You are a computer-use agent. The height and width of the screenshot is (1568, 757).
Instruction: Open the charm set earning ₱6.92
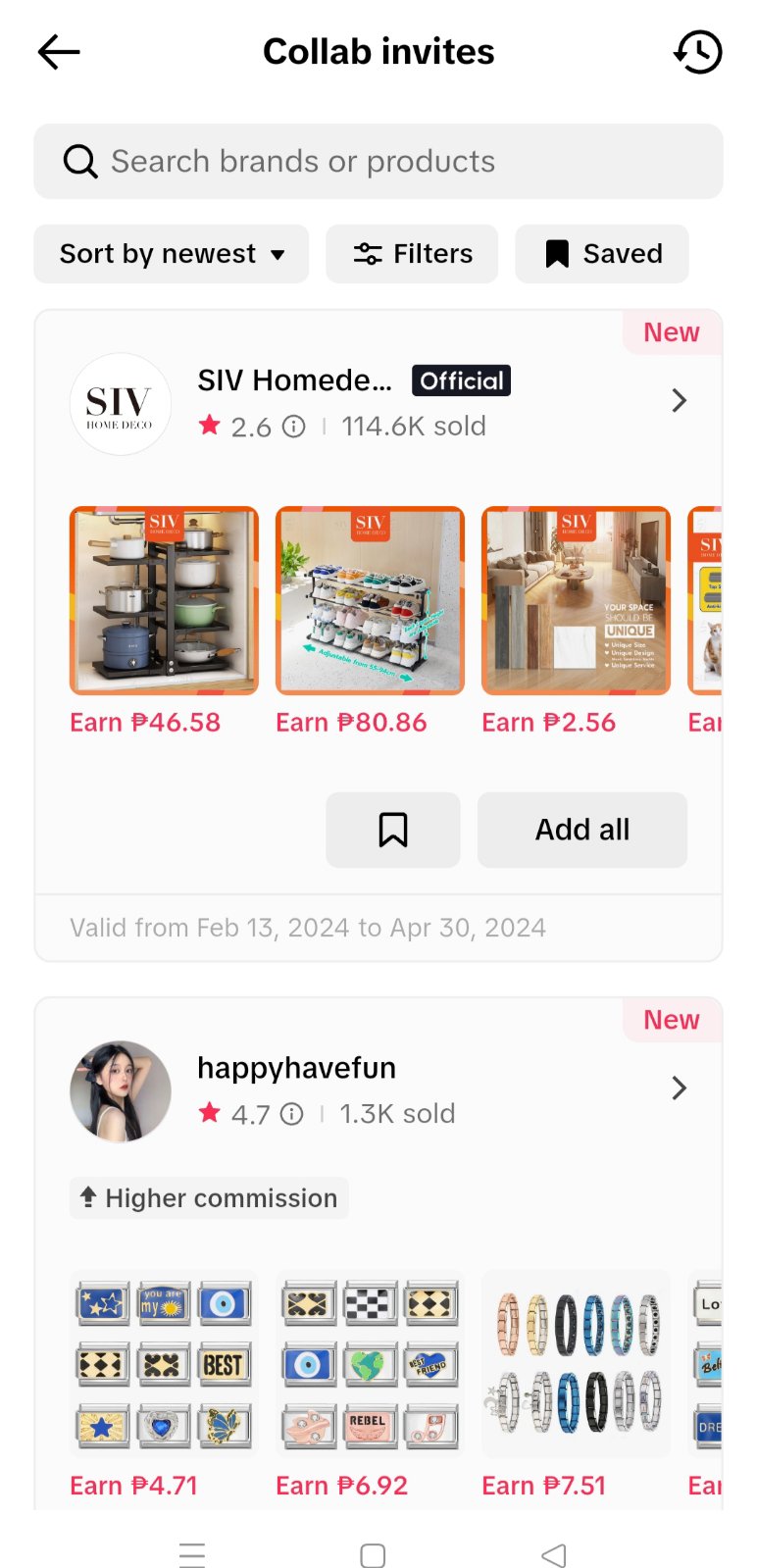click(x=370, y=1363)
